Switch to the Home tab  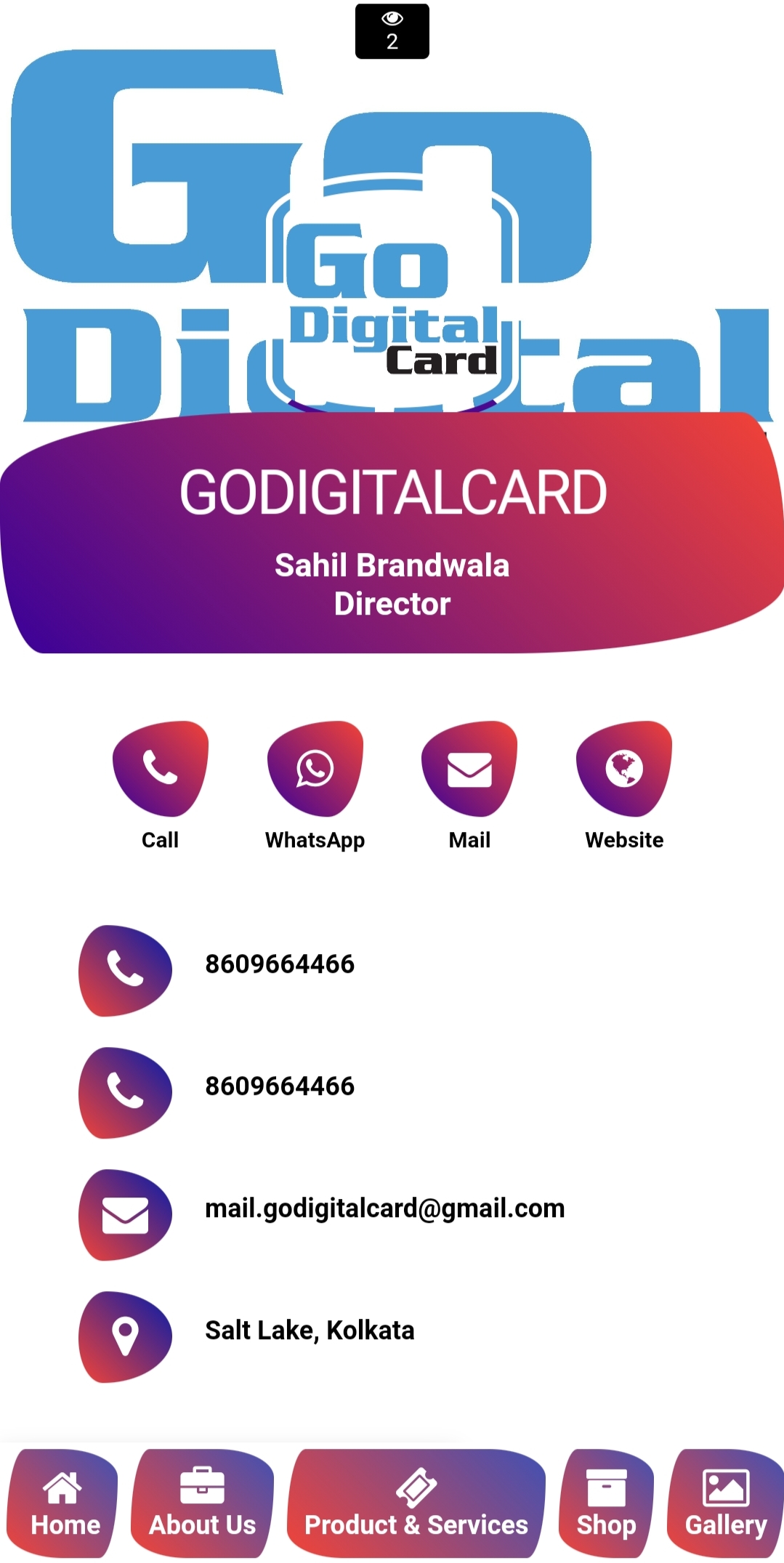coord(64,1503)
